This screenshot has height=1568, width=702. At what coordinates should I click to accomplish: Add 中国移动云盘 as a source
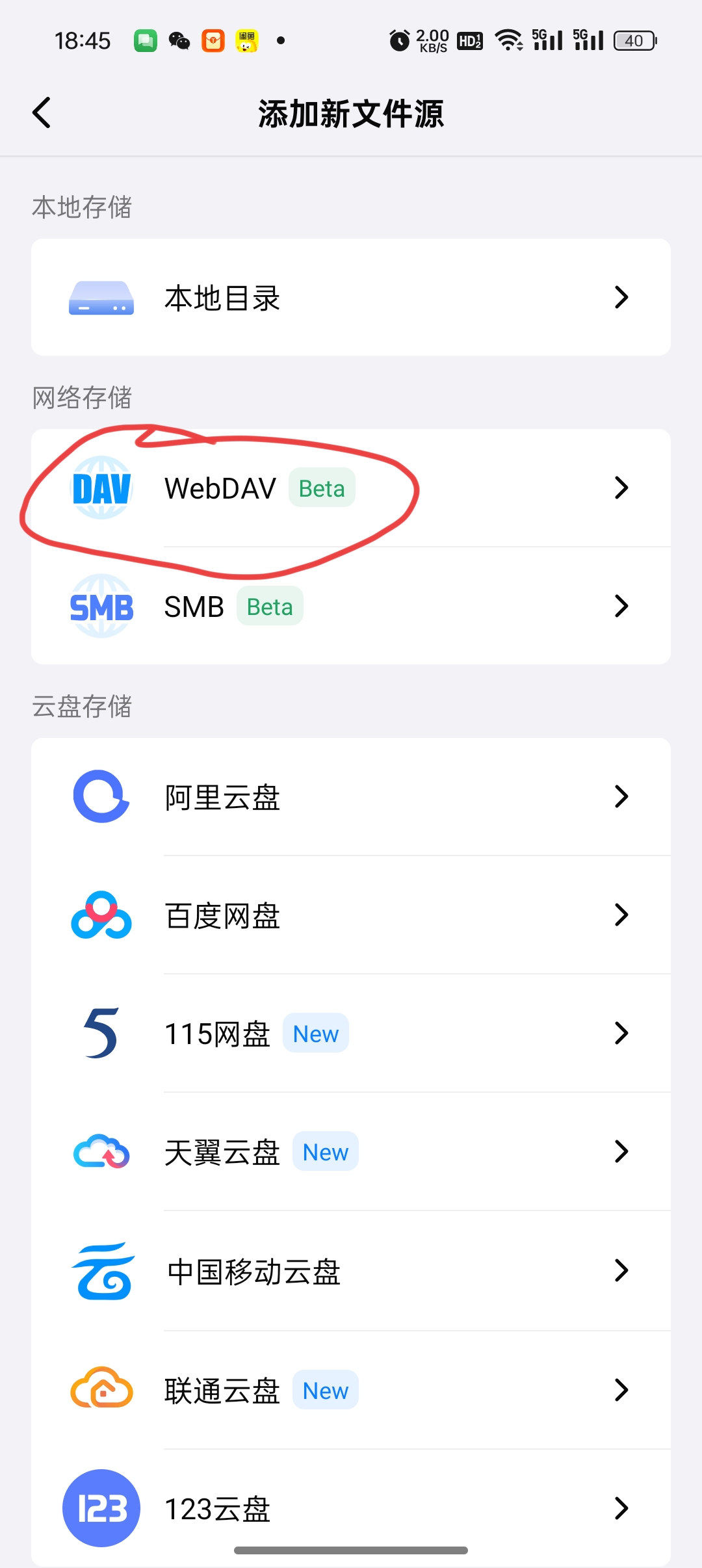(x=351, y=1271)
